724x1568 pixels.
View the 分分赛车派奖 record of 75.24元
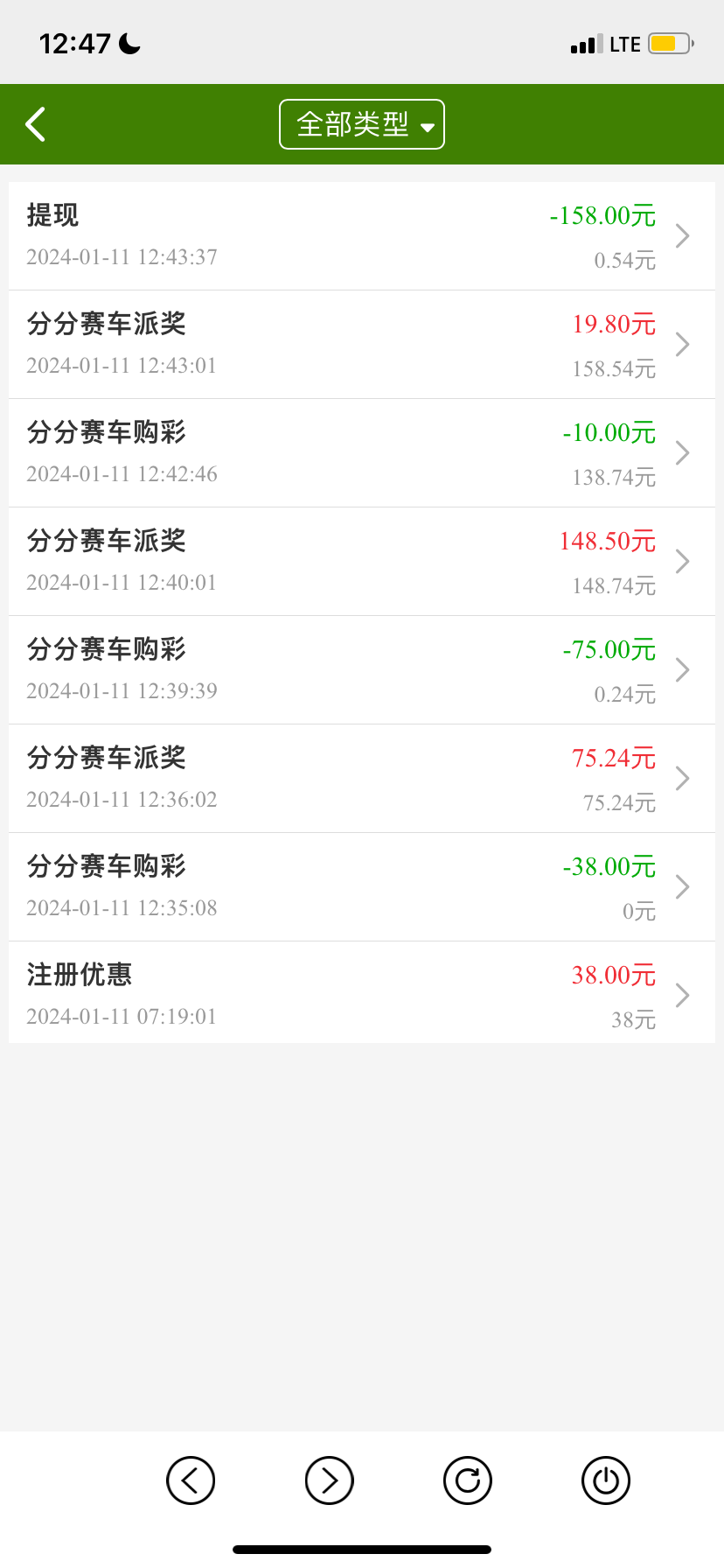362,779
